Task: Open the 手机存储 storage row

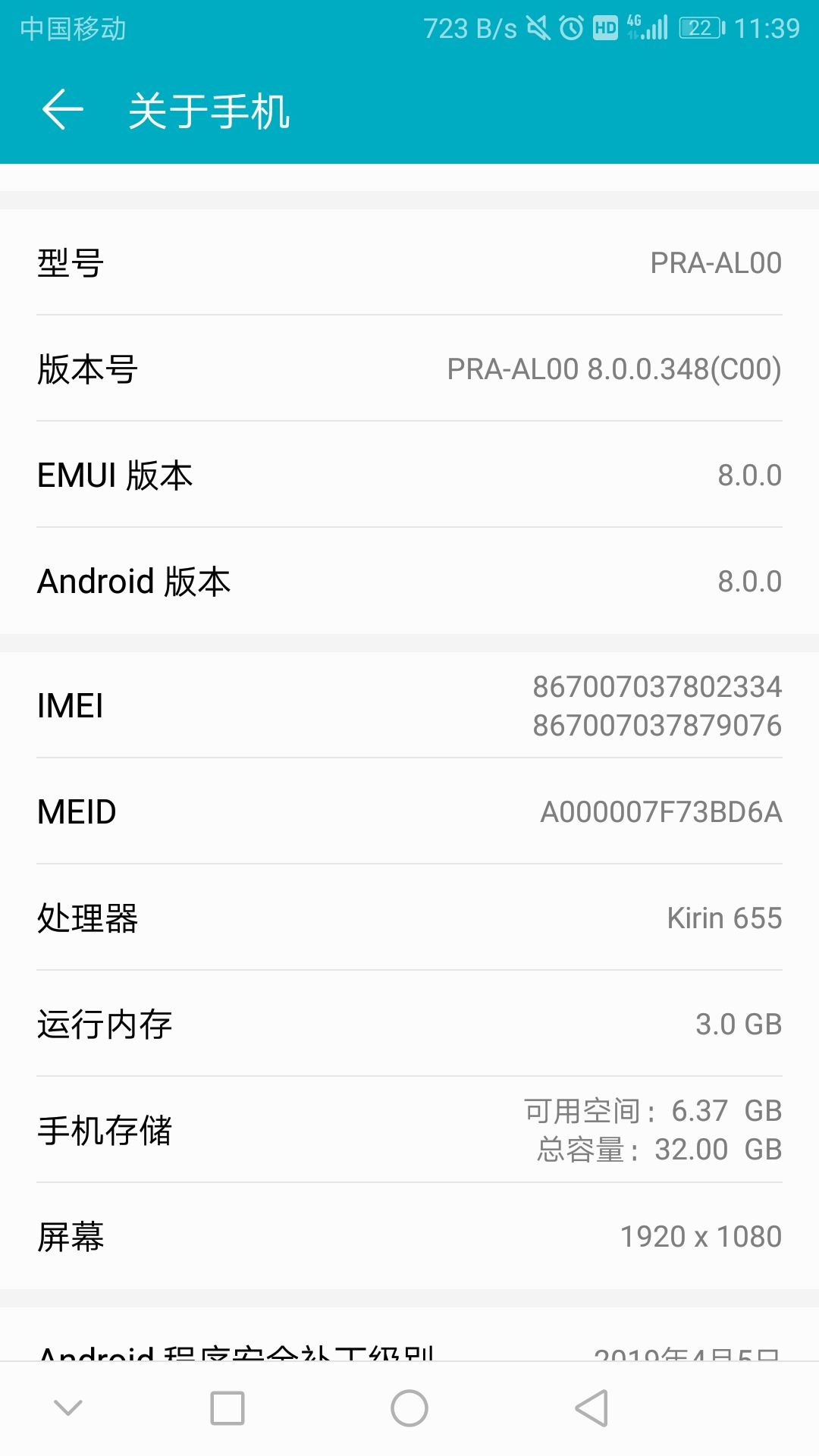Action: [x=409, y=1130]
